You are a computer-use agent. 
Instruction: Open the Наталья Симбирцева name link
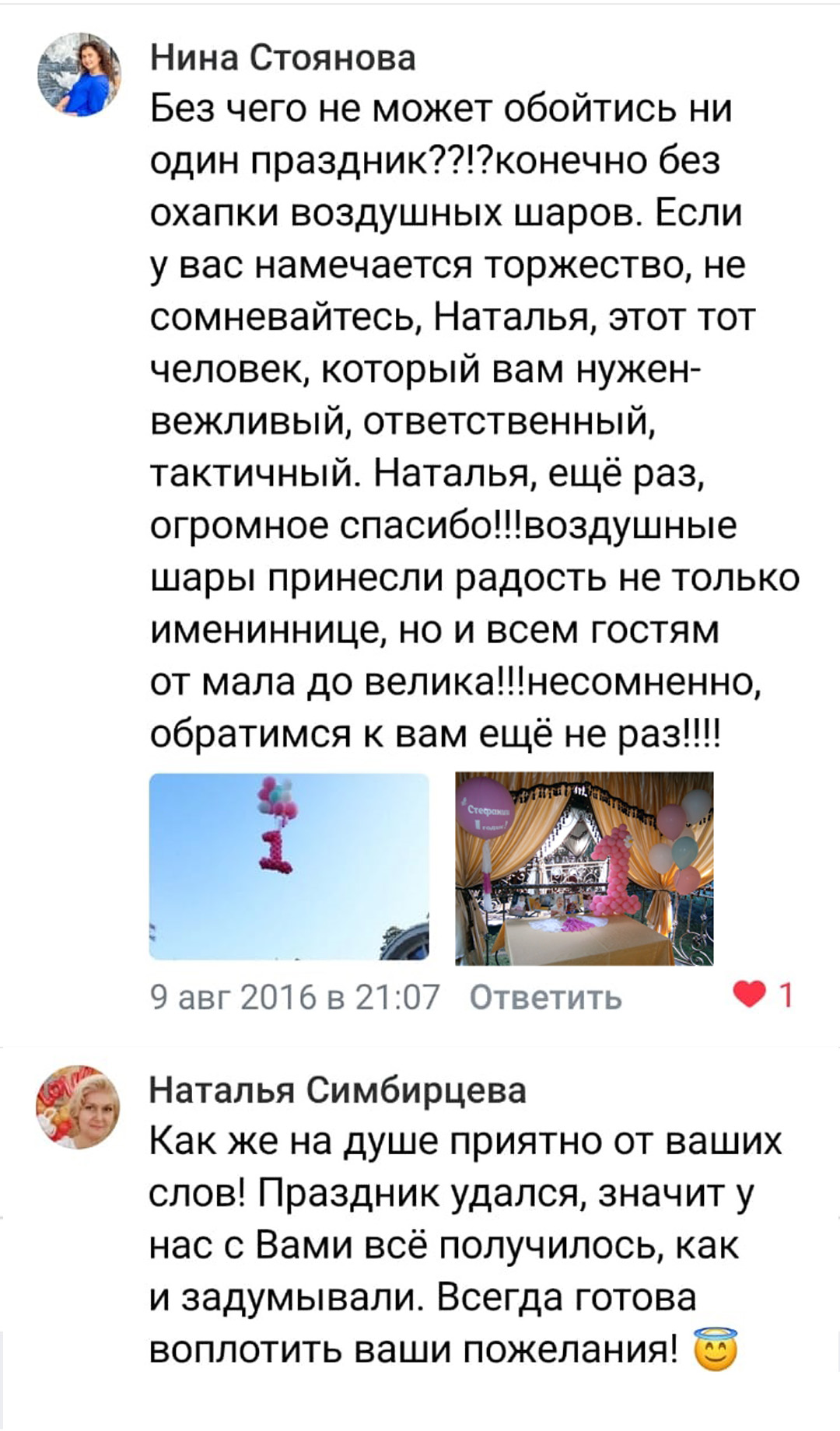(x=338, y=1090)
